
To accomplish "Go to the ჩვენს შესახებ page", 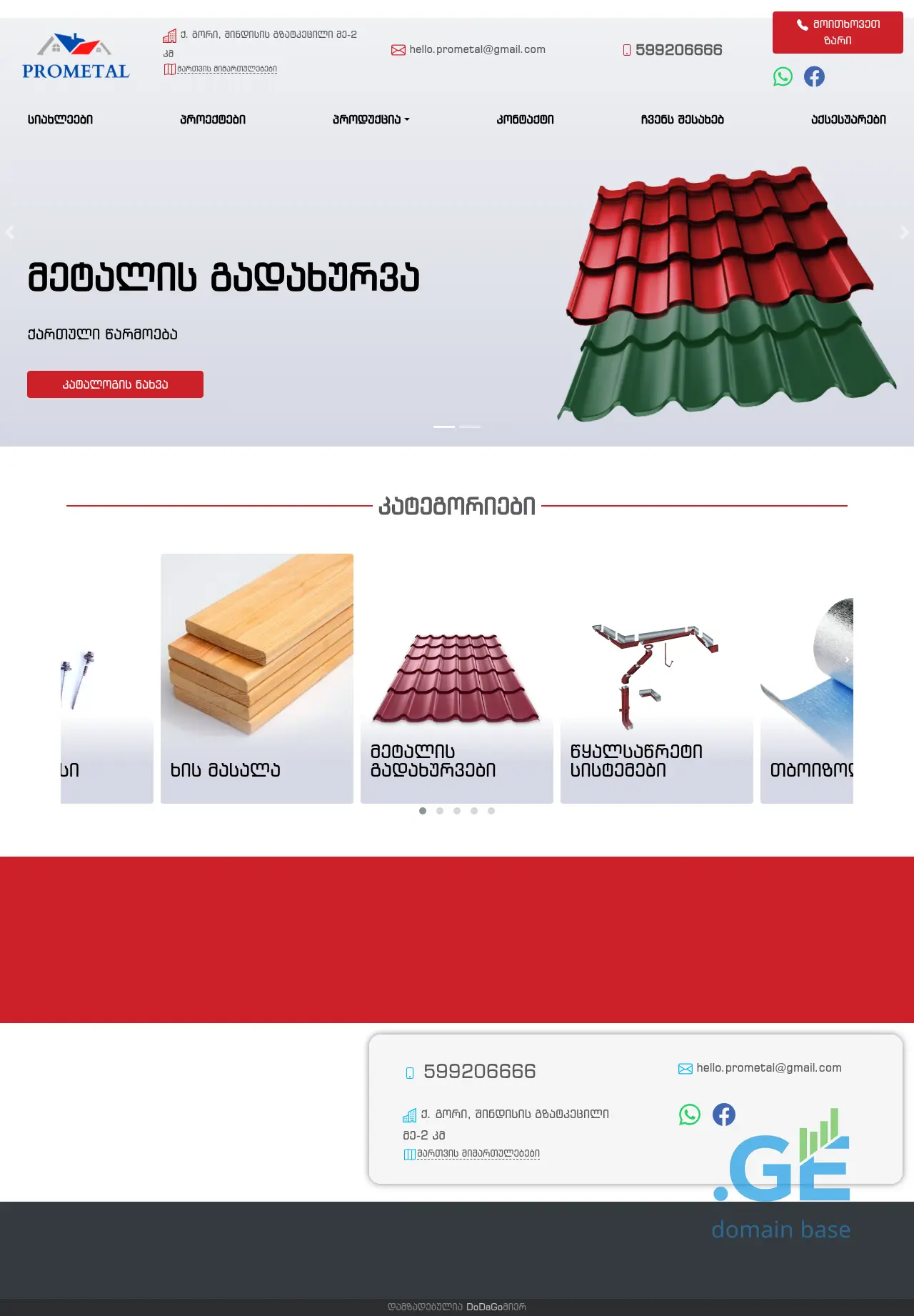I will tap(682, 119).
